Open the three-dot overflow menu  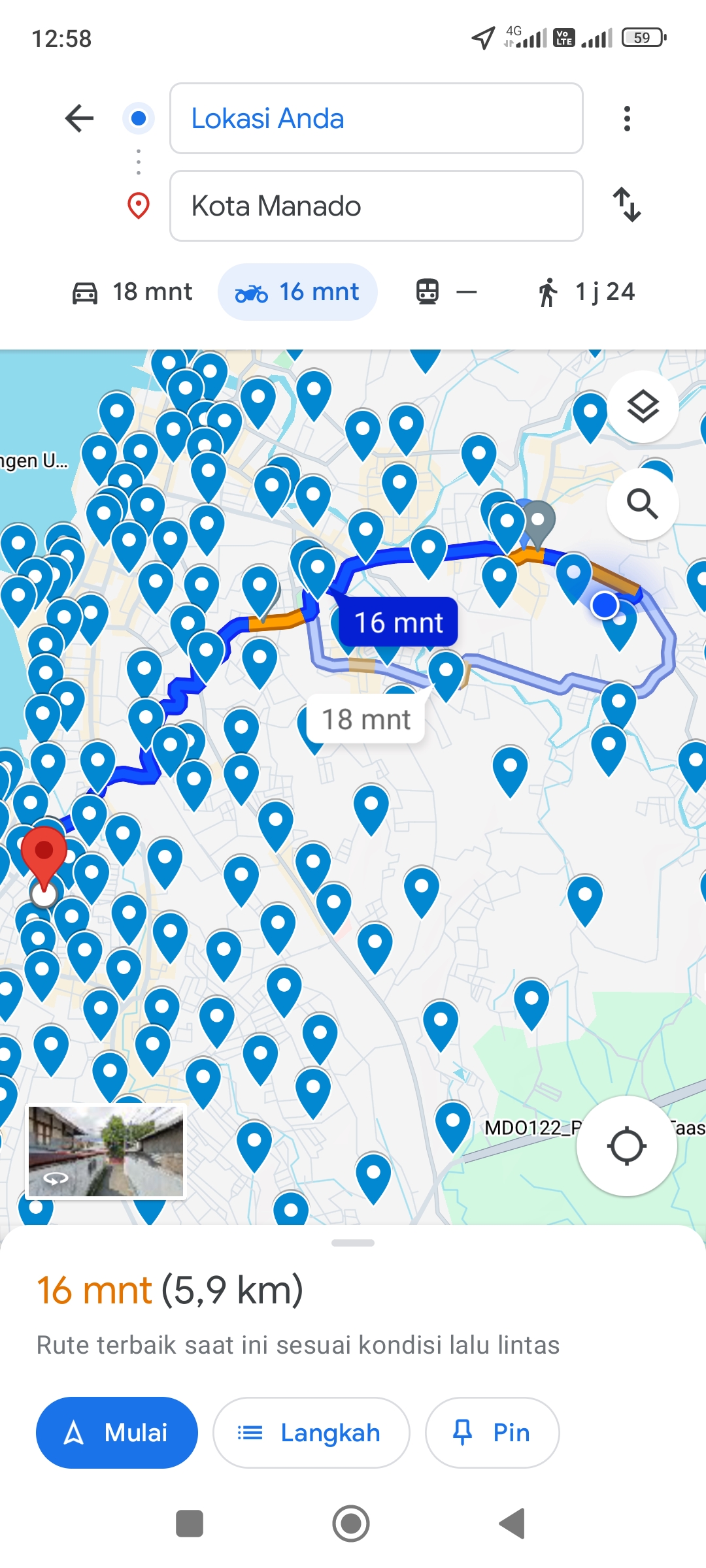click(627, 118)
